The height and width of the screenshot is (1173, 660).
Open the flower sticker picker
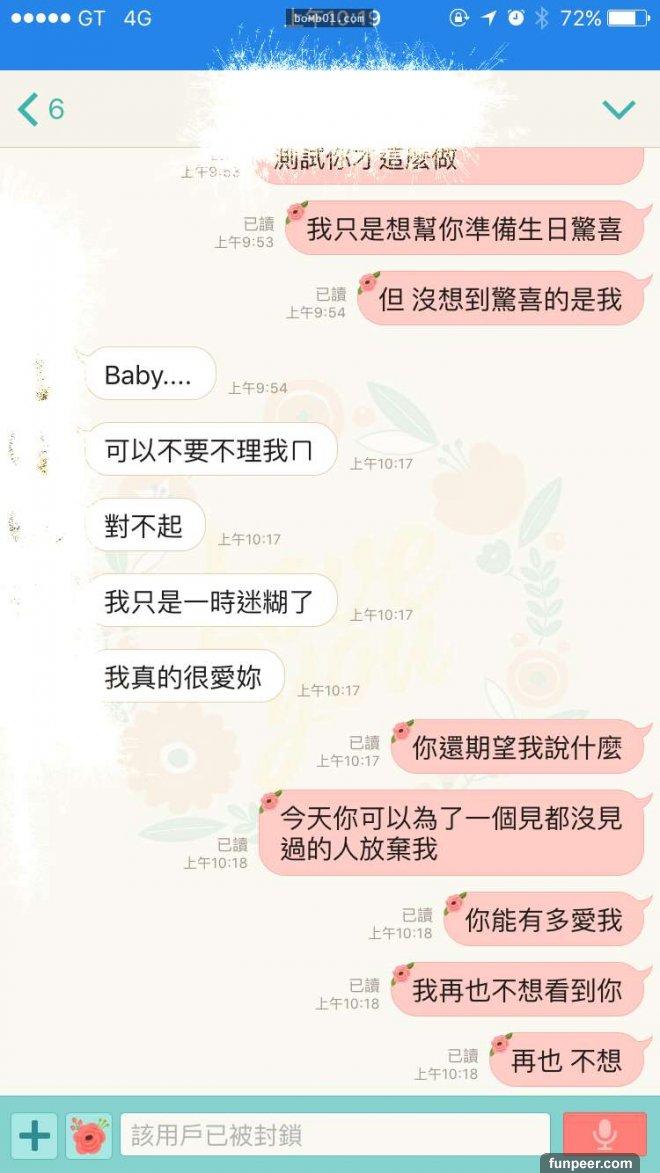(x=89, y=1135)
